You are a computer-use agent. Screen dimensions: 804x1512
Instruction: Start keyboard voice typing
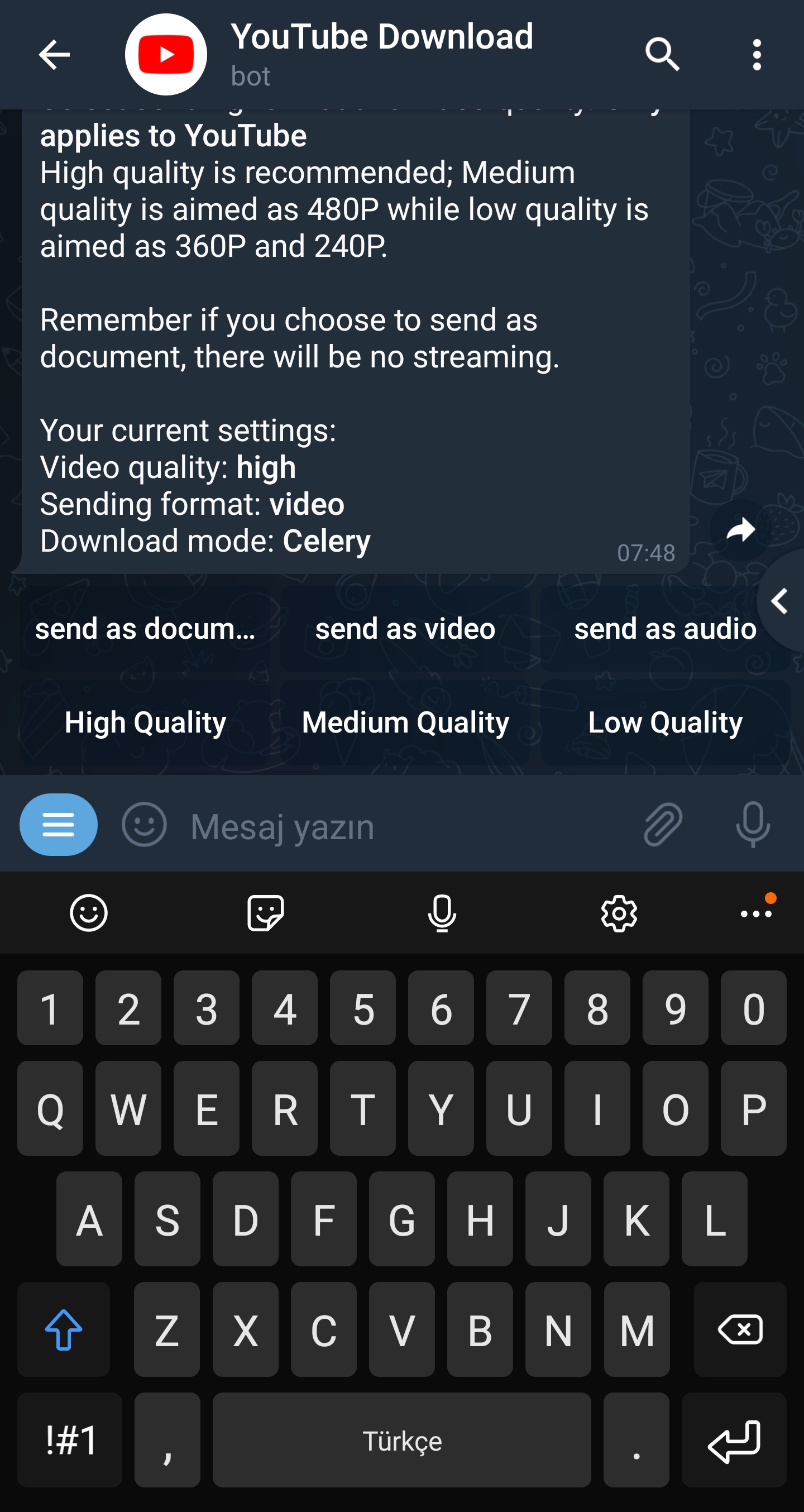(442, 912)
